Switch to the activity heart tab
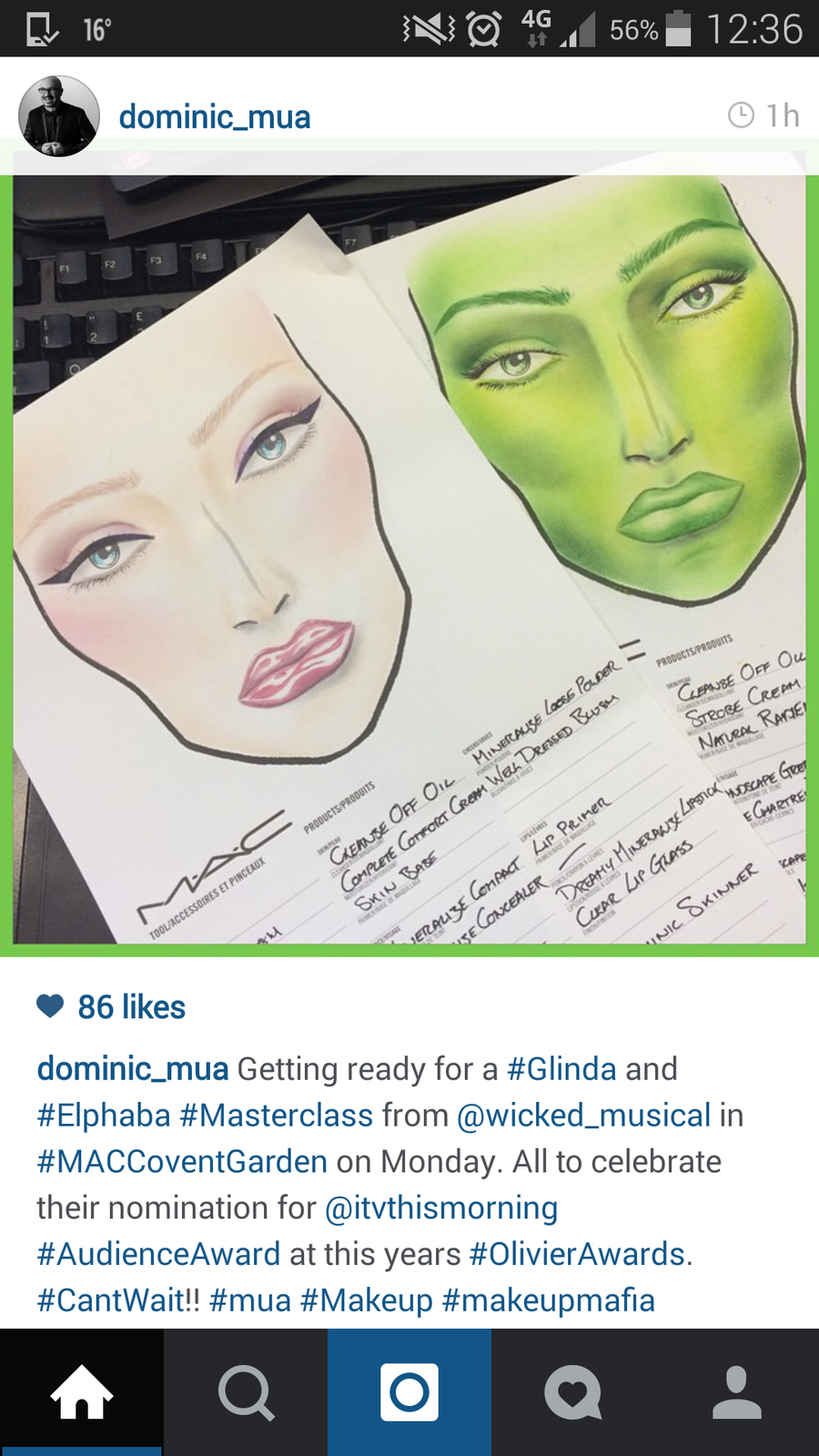 coord(573,1392)
